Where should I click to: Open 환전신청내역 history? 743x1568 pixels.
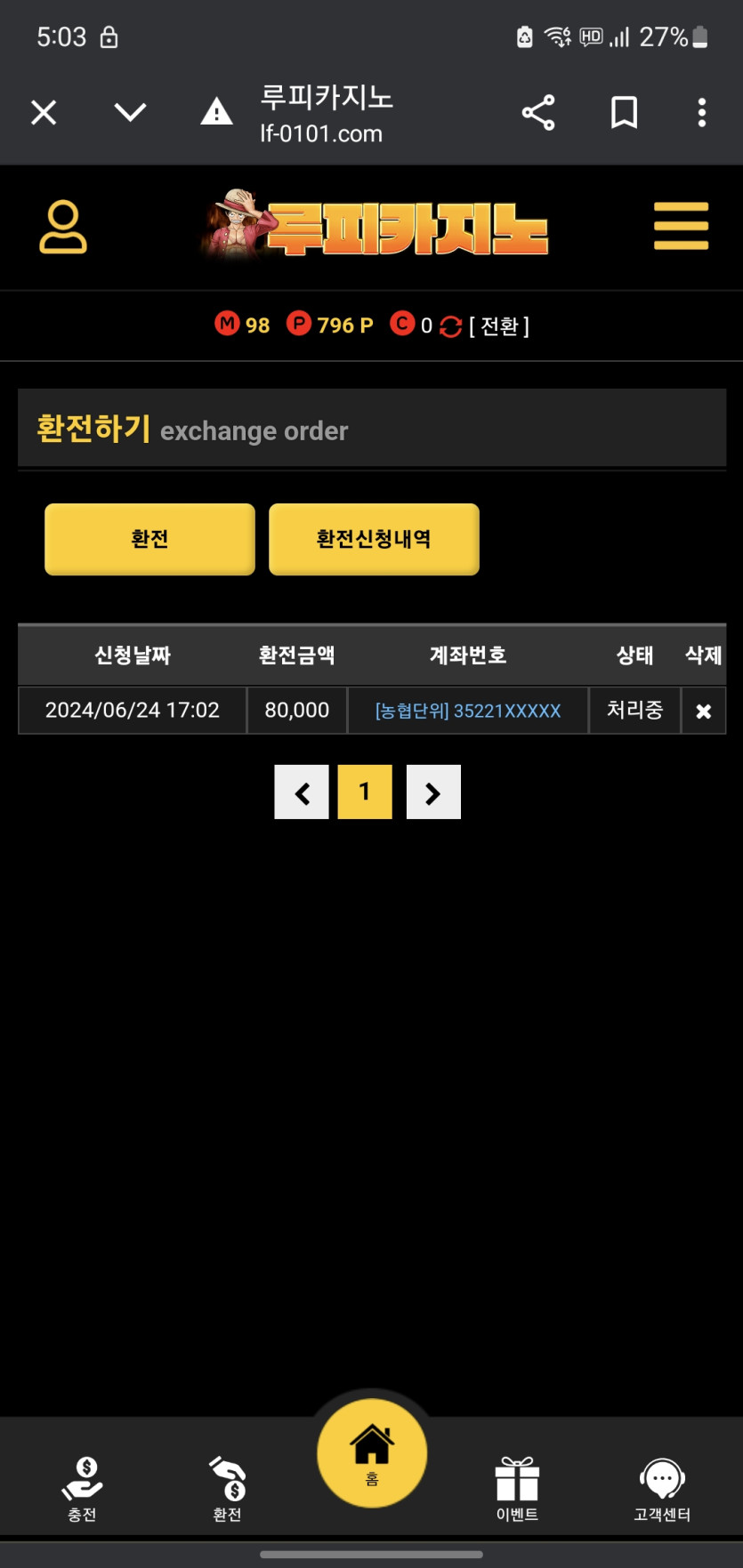coord(374,539)
